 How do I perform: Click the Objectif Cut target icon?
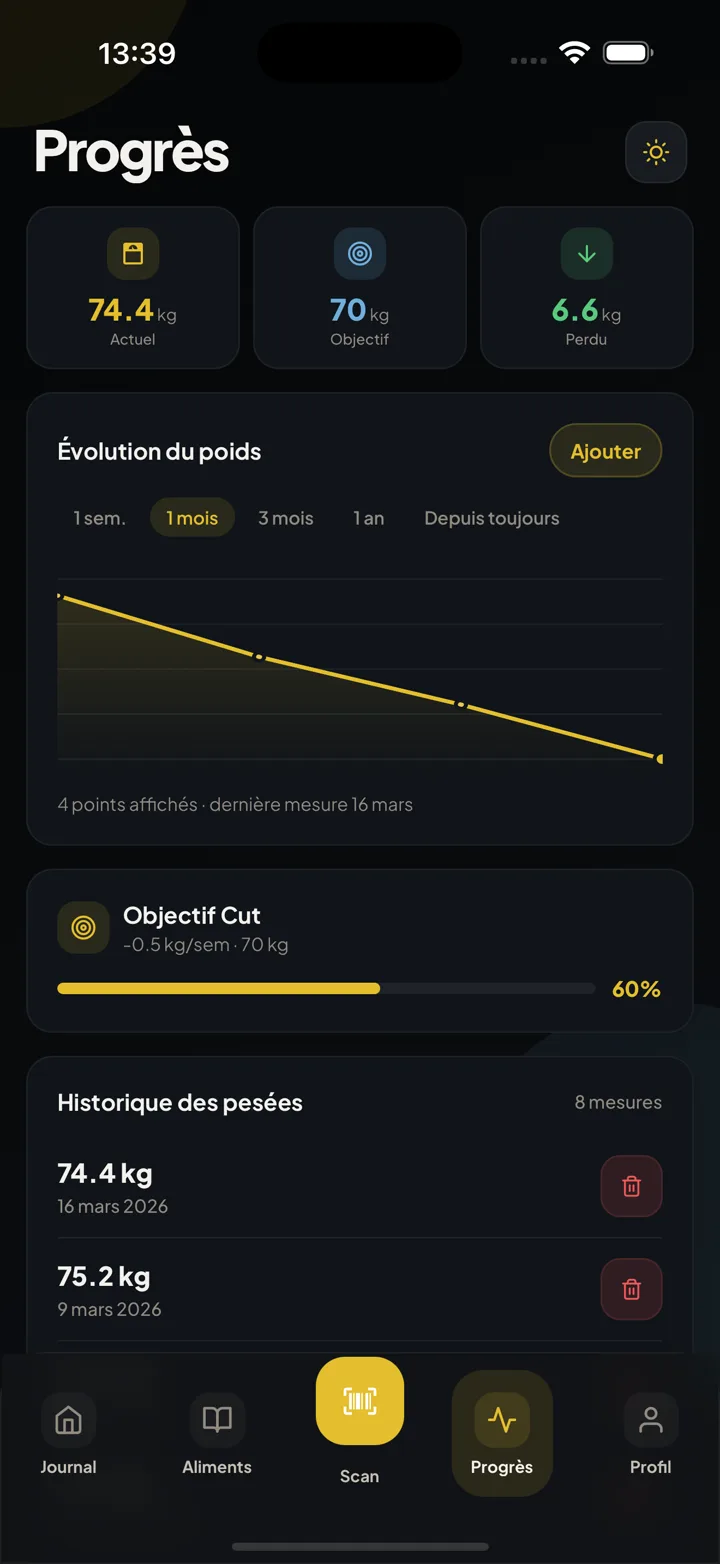[83, 927]
